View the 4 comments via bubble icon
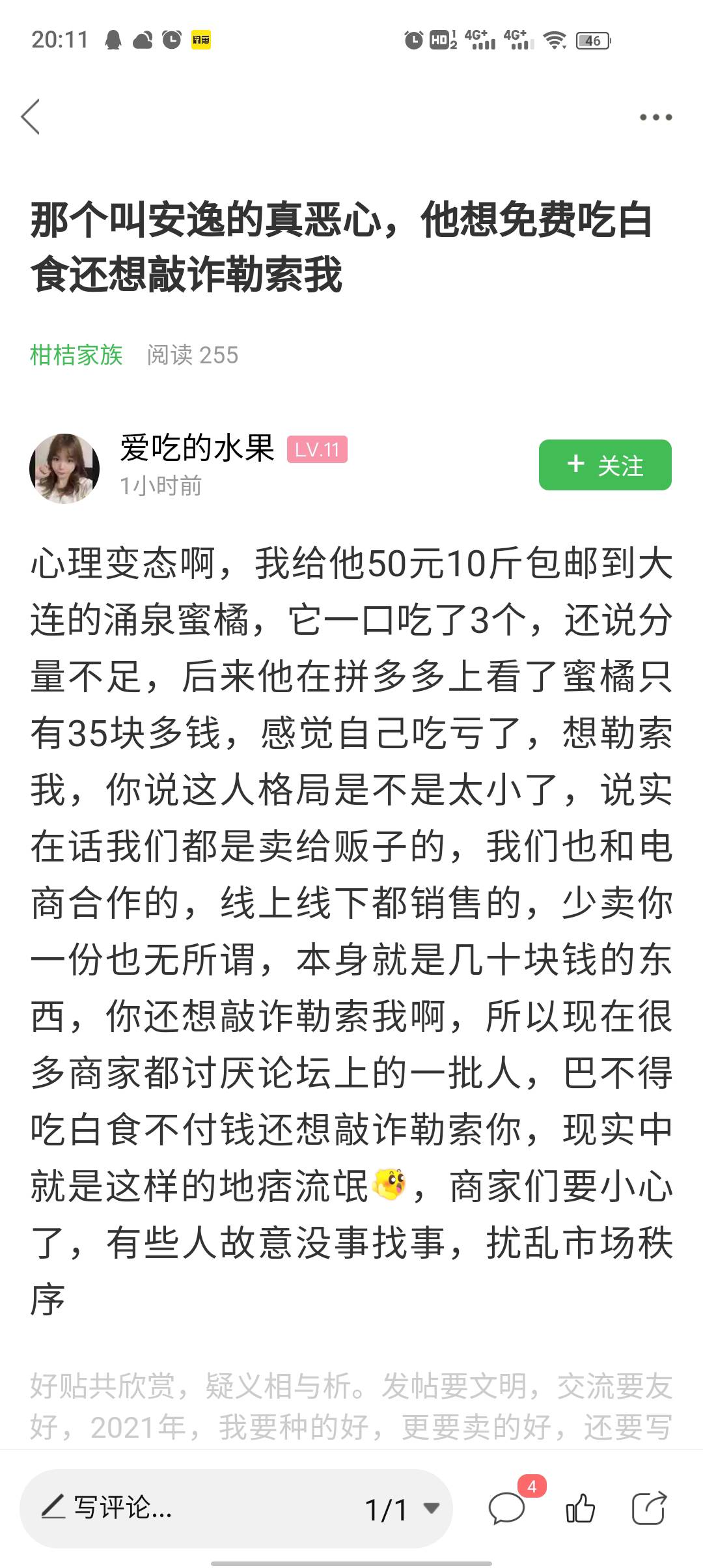703x1568 pixels. [x=507, y=1508]
